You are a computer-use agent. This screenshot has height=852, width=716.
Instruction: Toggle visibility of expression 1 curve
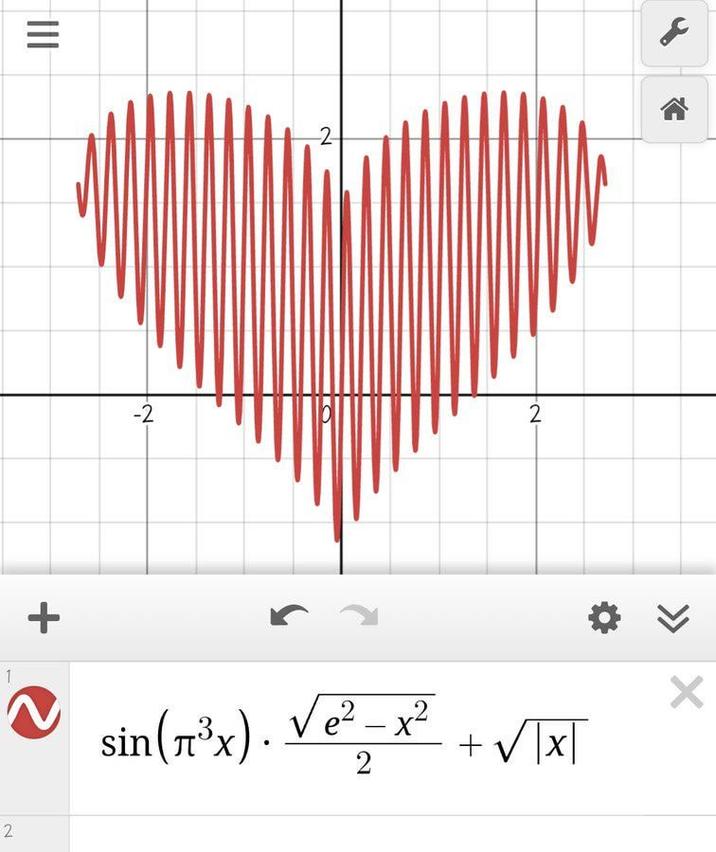pyautogui.click(x=34, y=714)
